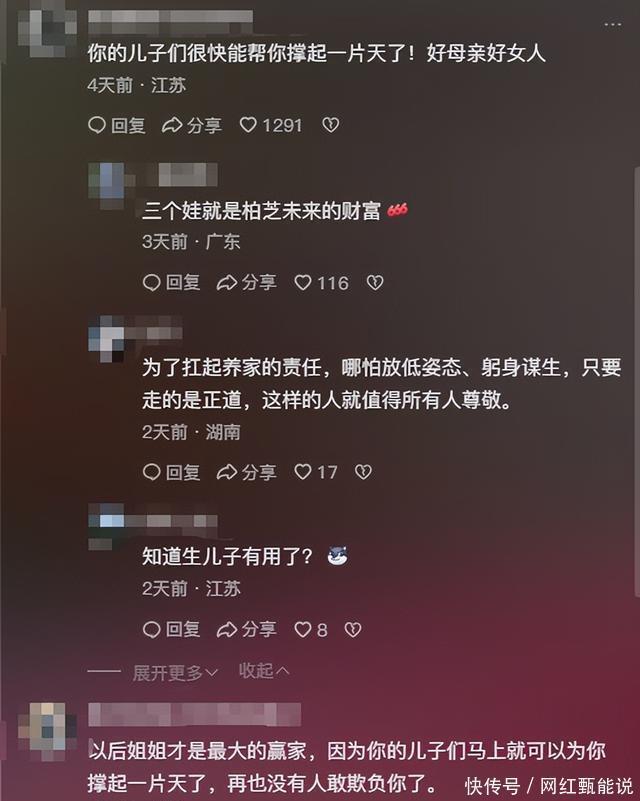The width and height of the screenshot is (640, 801).
Task: Dislike the 三个娃就是柏芝未来的财富 comment
Action: 375,283
